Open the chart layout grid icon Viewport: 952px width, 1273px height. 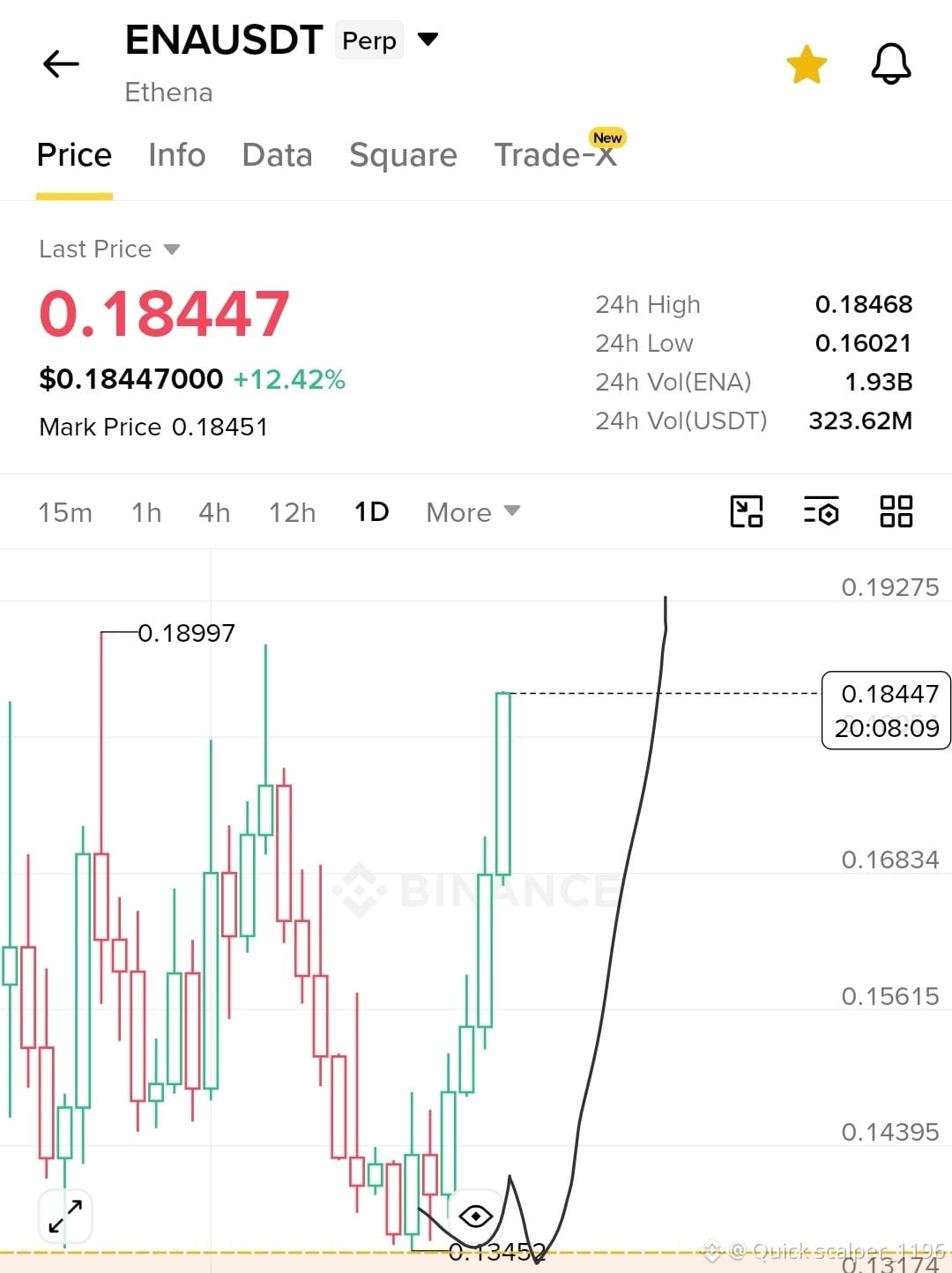(x=896, y=511)
